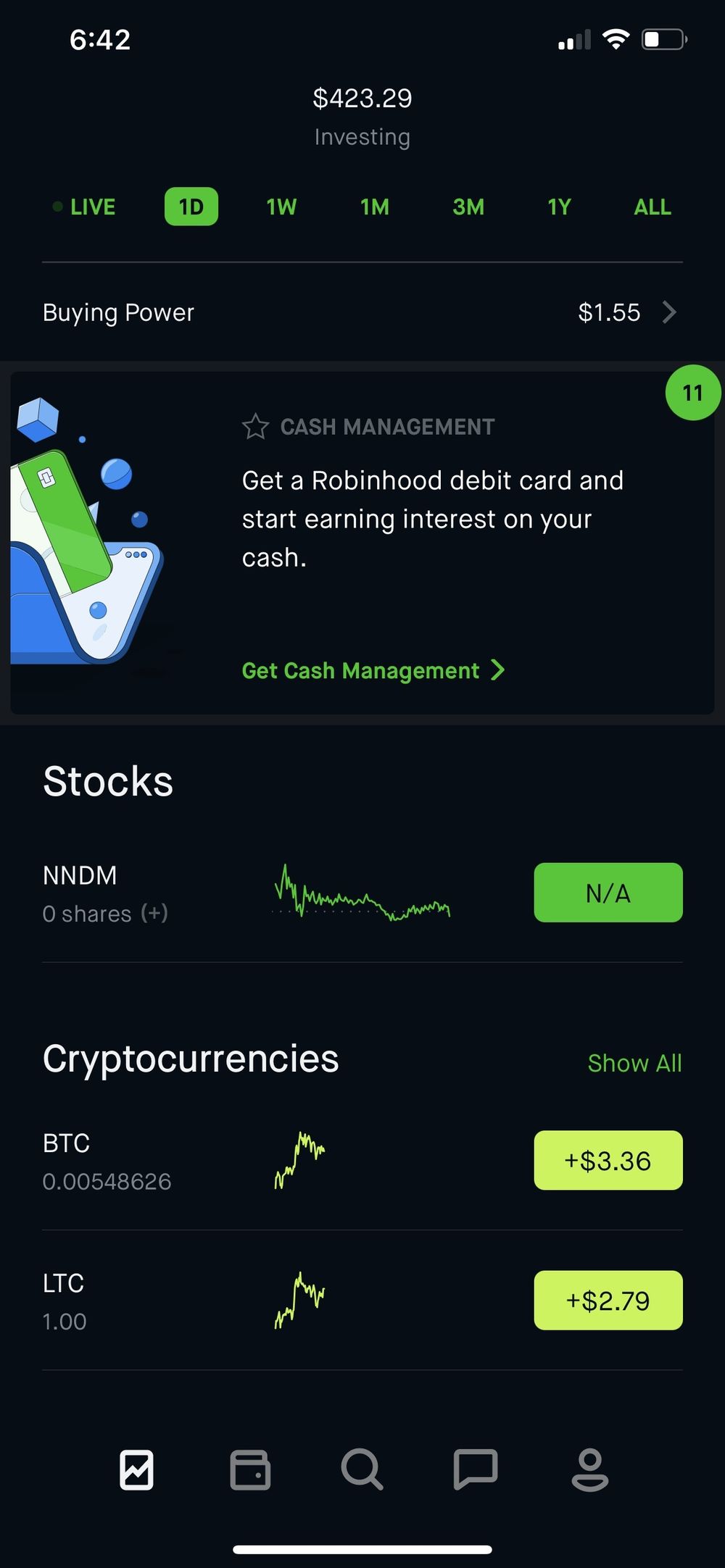Open the BTC holding row
Viewport: 725px width, 1568px height.
(x=362, y=1161)
